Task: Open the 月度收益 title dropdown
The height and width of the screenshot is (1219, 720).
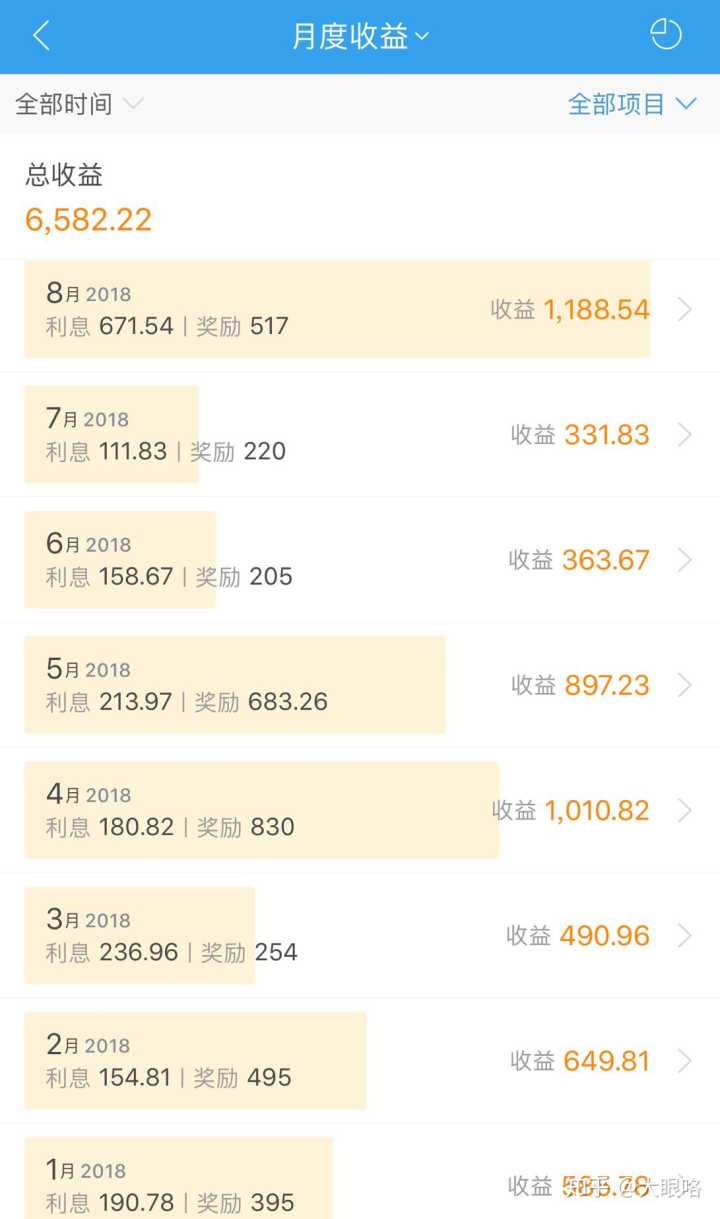Action: pos(360,37)
